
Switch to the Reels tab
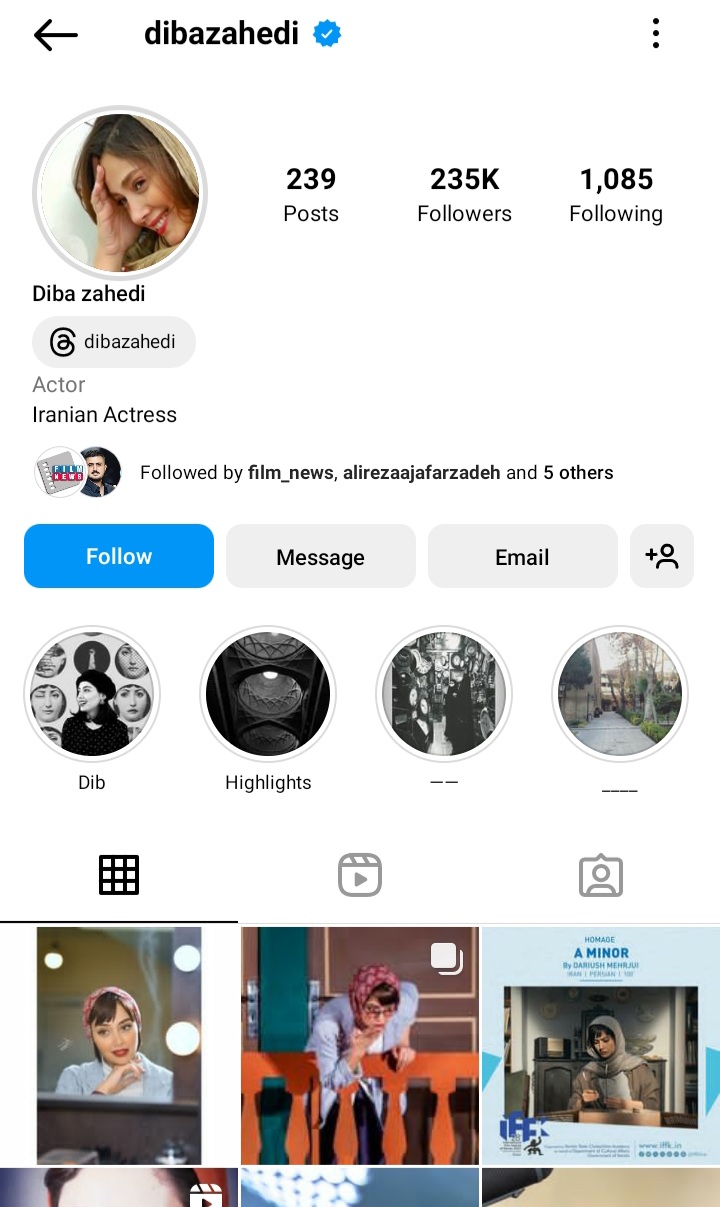click(x=360, y=876)
